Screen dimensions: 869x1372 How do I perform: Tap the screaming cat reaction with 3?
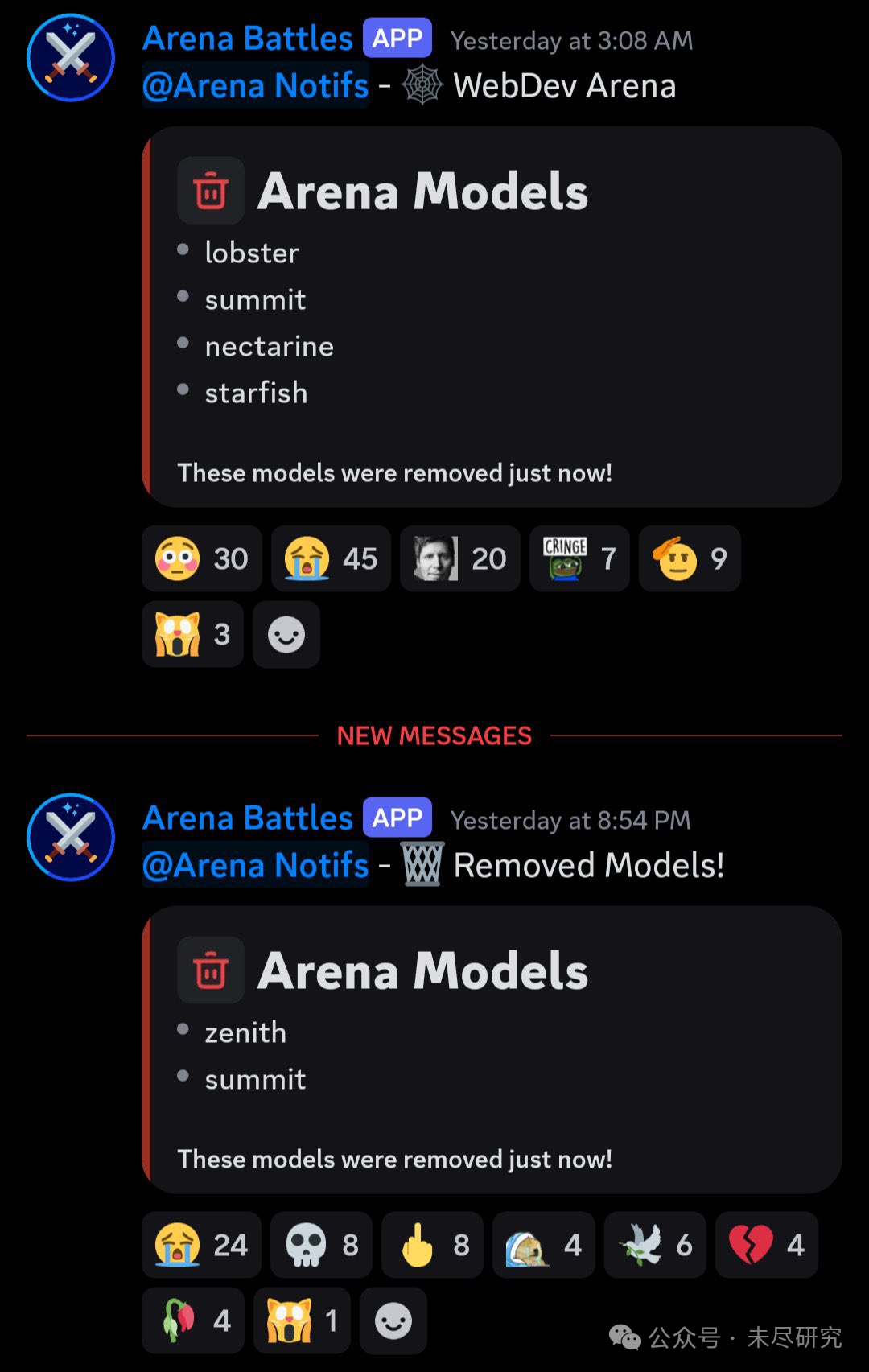tap(192, 634)
